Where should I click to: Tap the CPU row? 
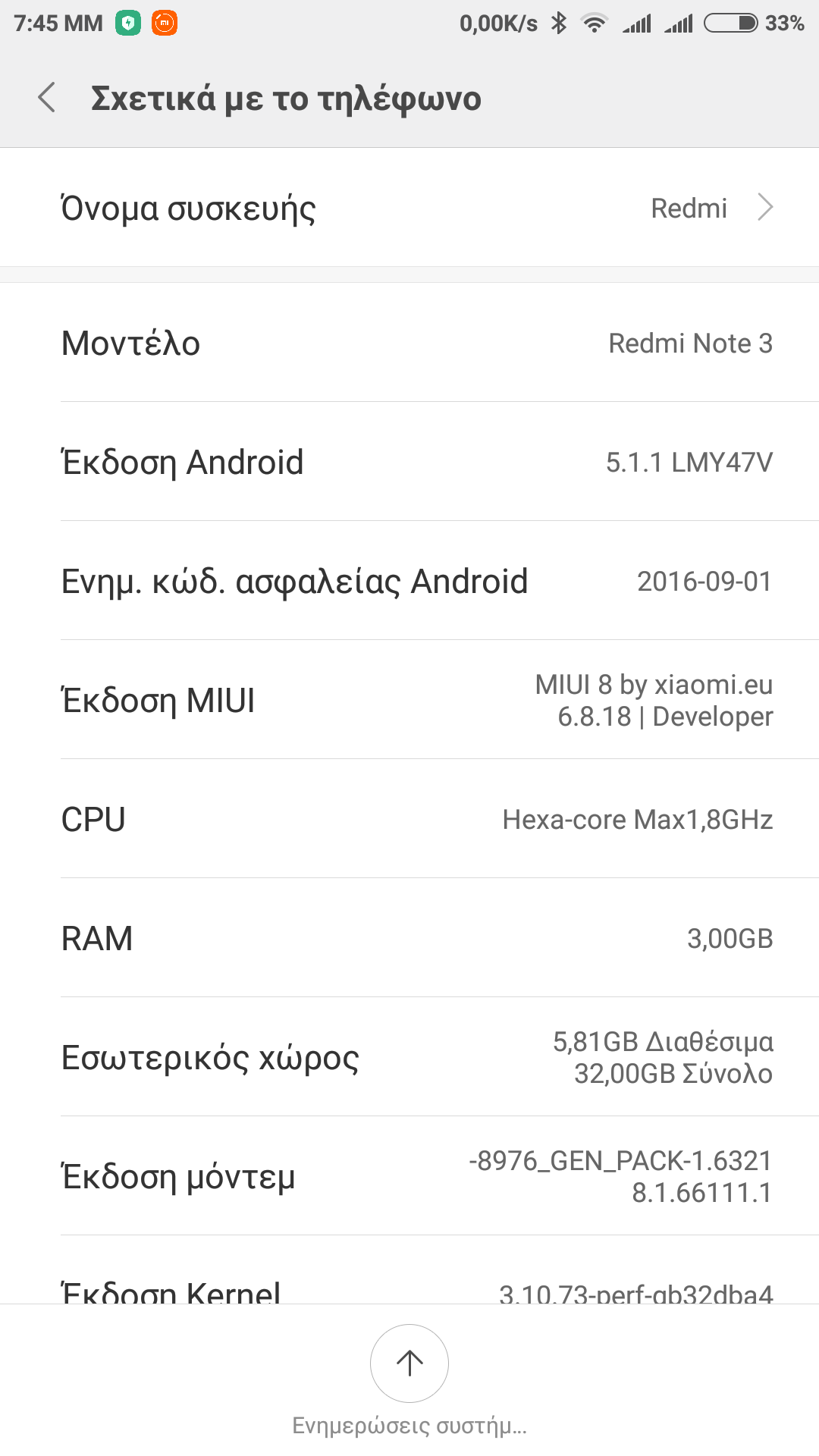409,819
